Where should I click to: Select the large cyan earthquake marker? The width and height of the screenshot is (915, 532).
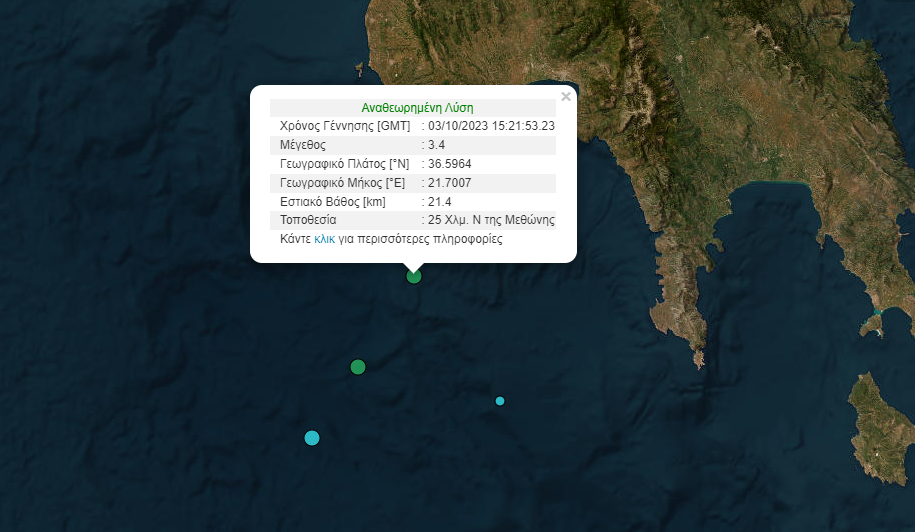pyautogui.click(x=312, y=438)
